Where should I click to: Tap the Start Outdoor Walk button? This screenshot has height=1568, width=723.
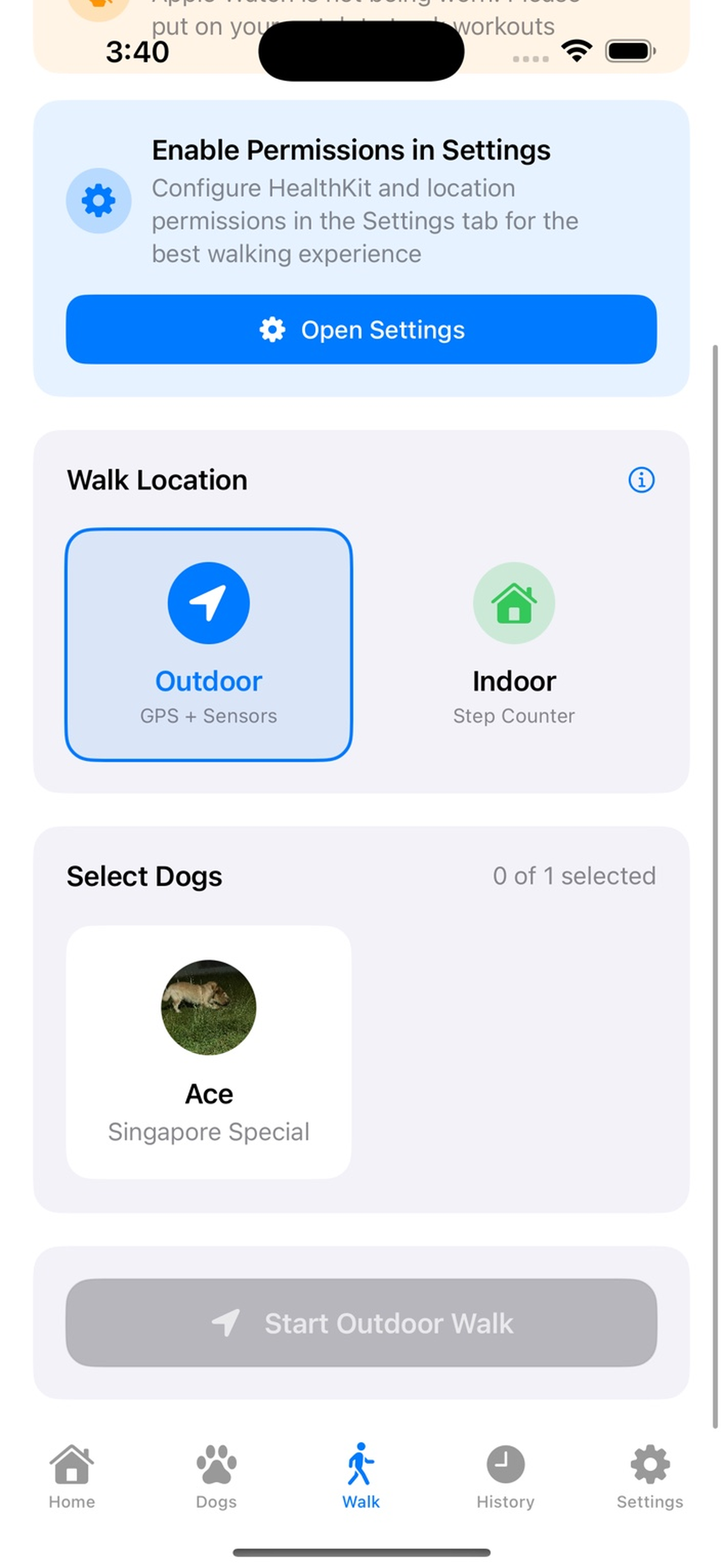click(361, 1323)
